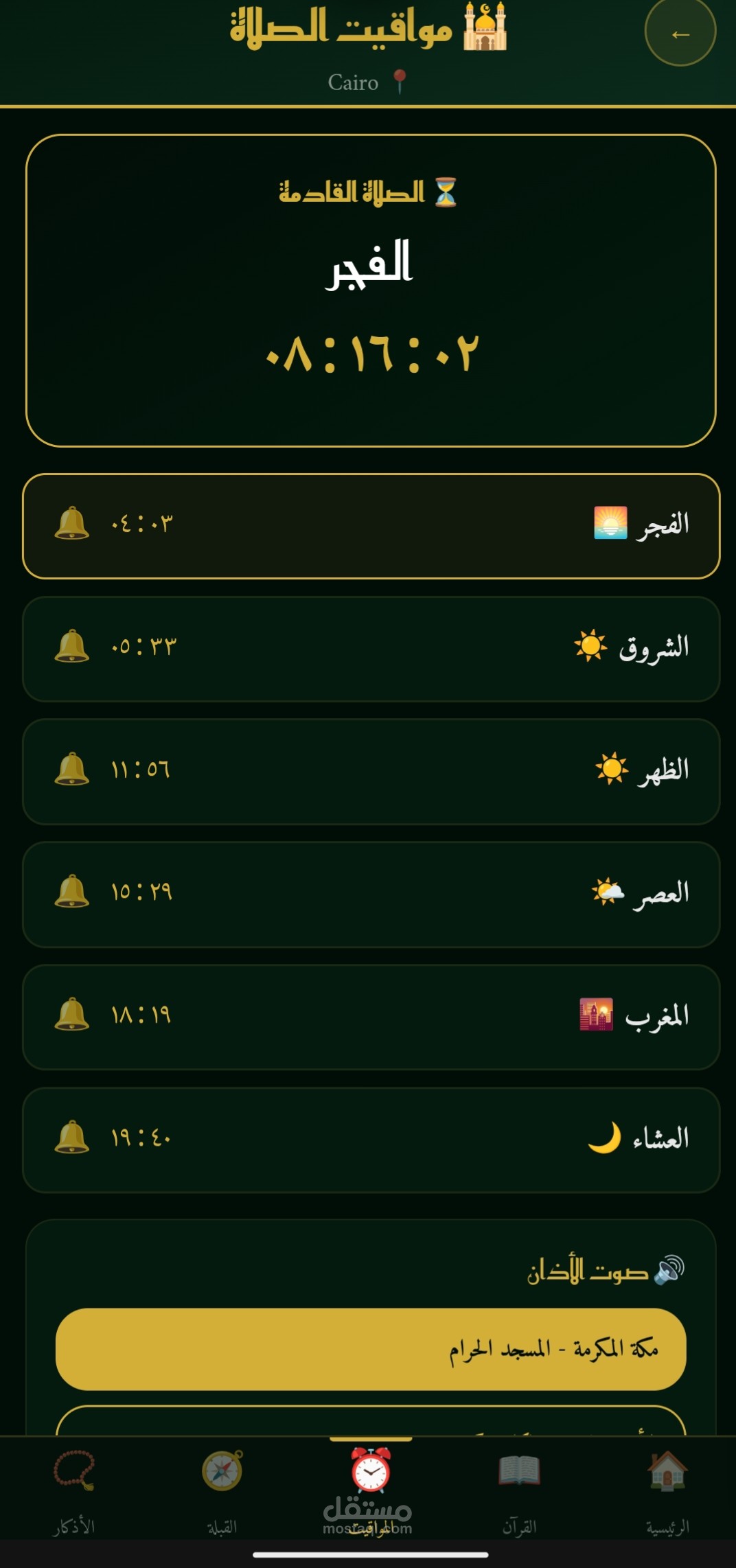Switch to the القرآن tab
The image size is (736, 1568).
point(519,1488)
